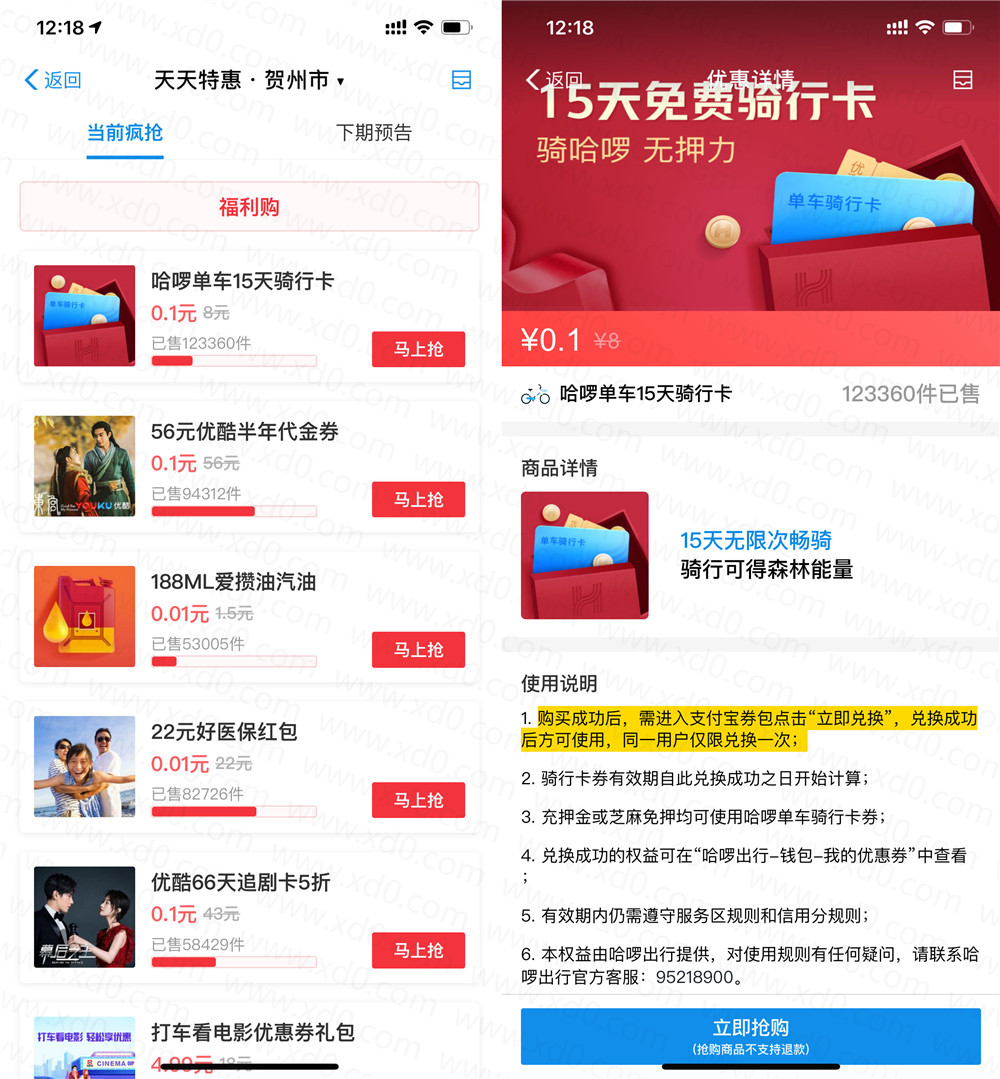This screenshot has height=1079, width=1000.
Task: Tap 马上抢 for 22元好医保红包
Action: (x=418, y=800)
